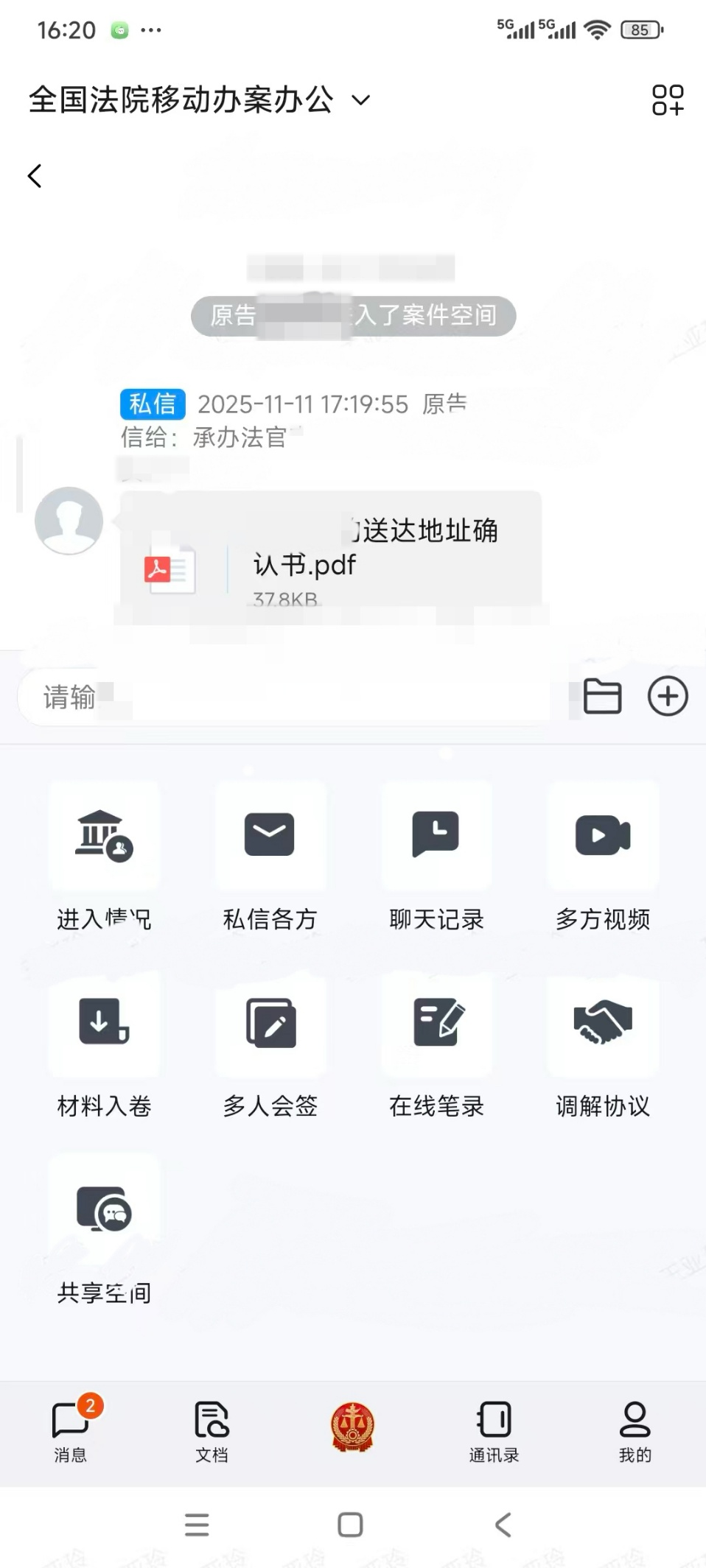Go back using the top-left arrow

(x=35, y=176)
